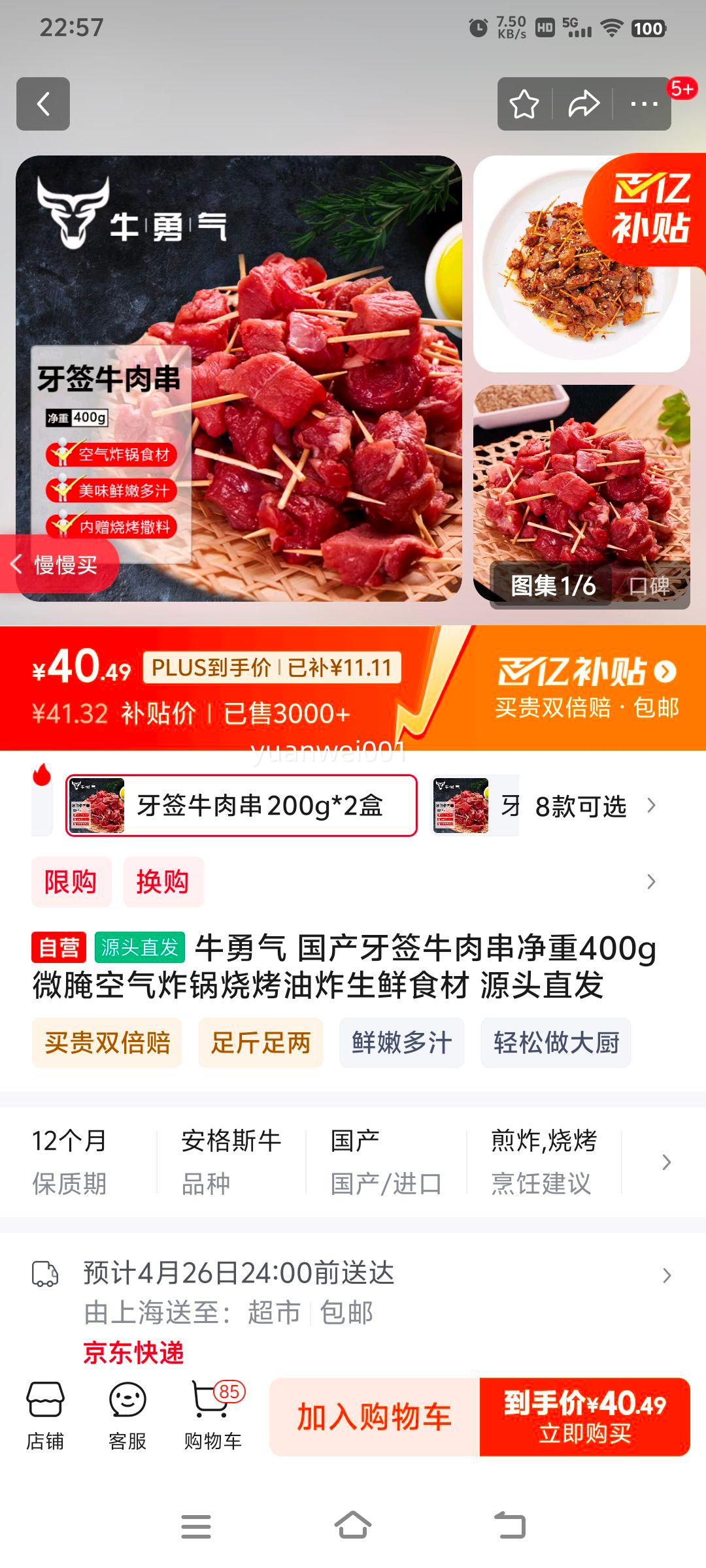Open the 限购 换购 promotion details
The width and height of the screenshot is (706, 1568).
pos(650,882)
